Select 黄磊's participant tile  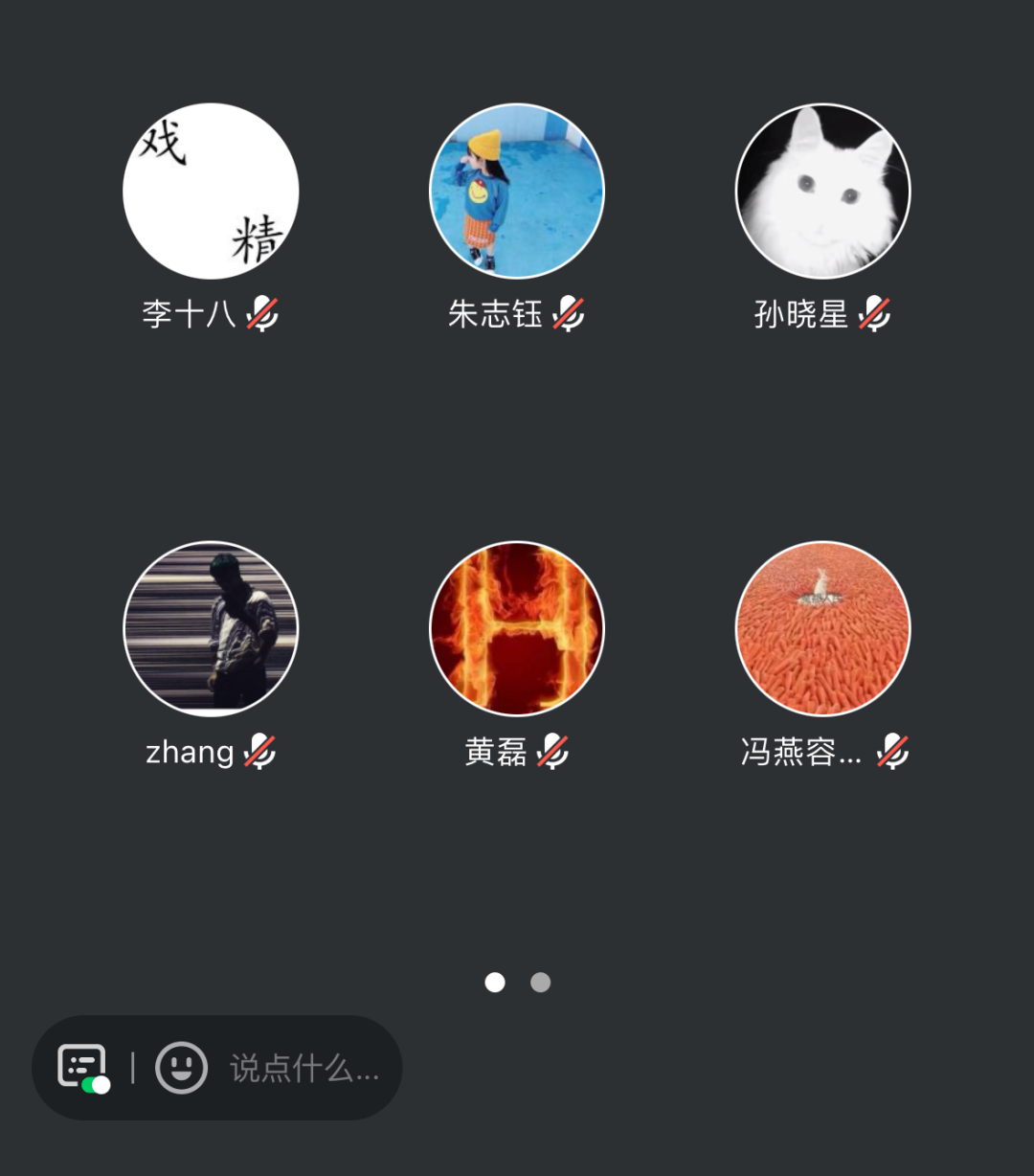[517, 628]
